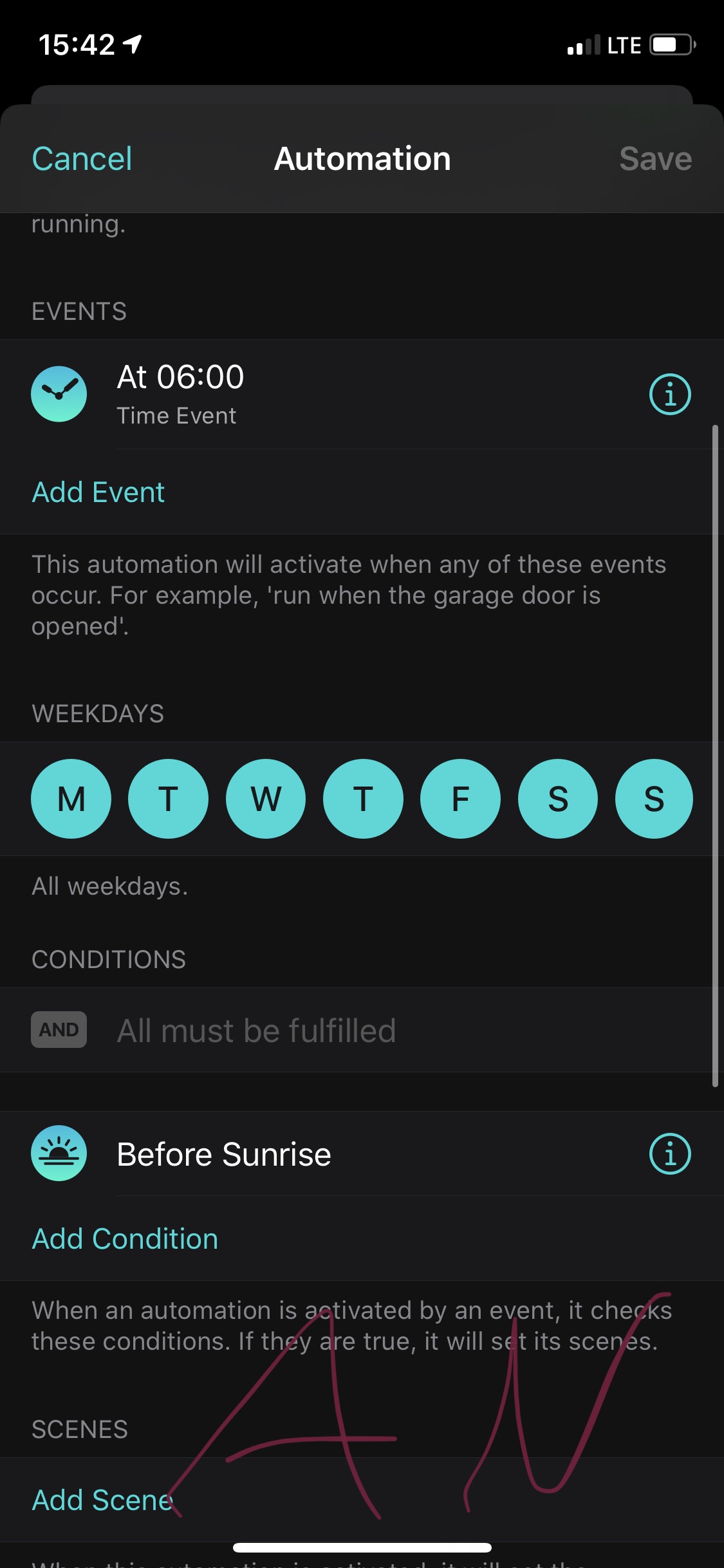Screen dimensions: 724x1568
Task: Add a new event
Action: [98, 492]
